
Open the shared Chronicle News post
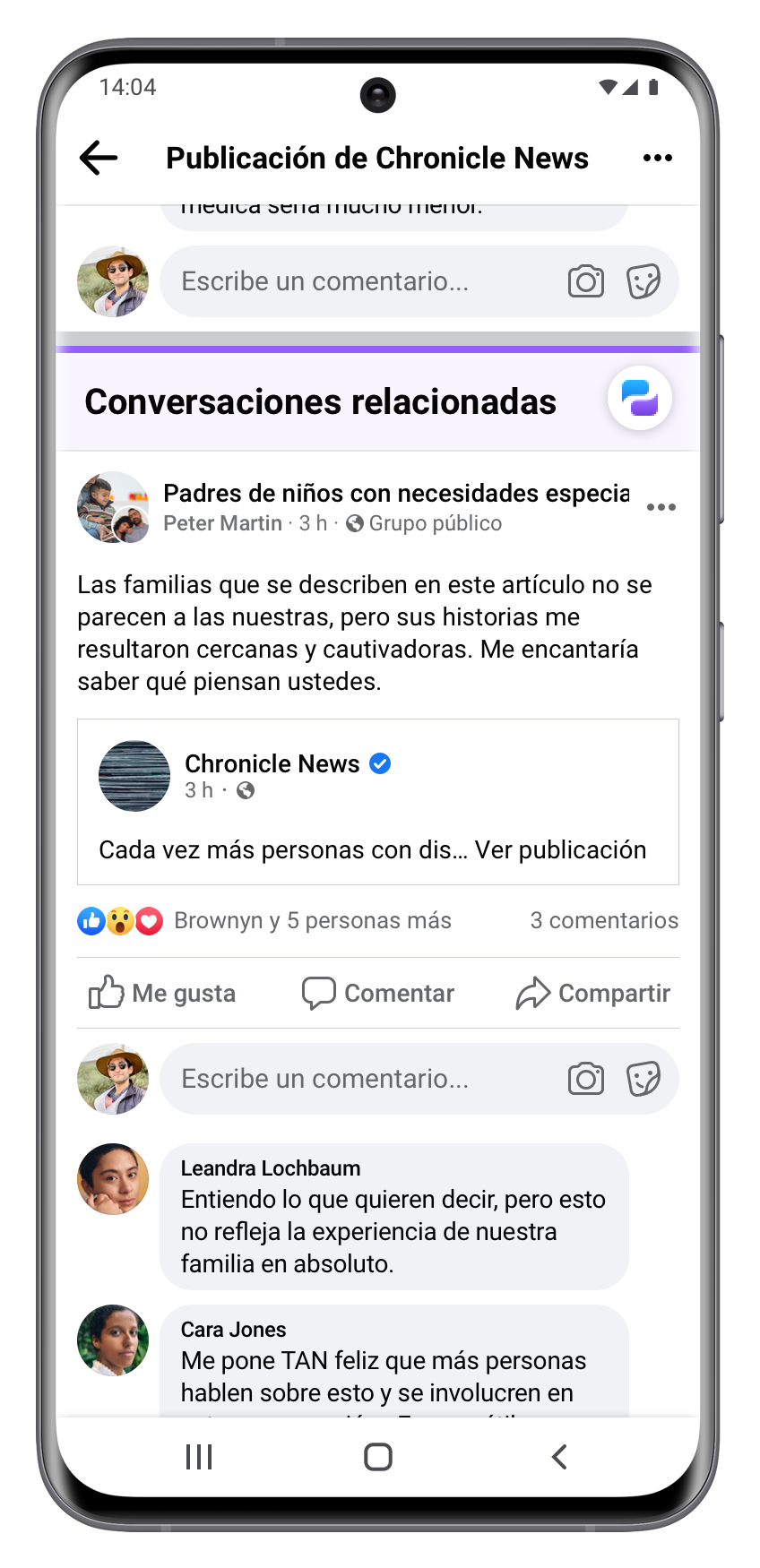click(559, 849)
